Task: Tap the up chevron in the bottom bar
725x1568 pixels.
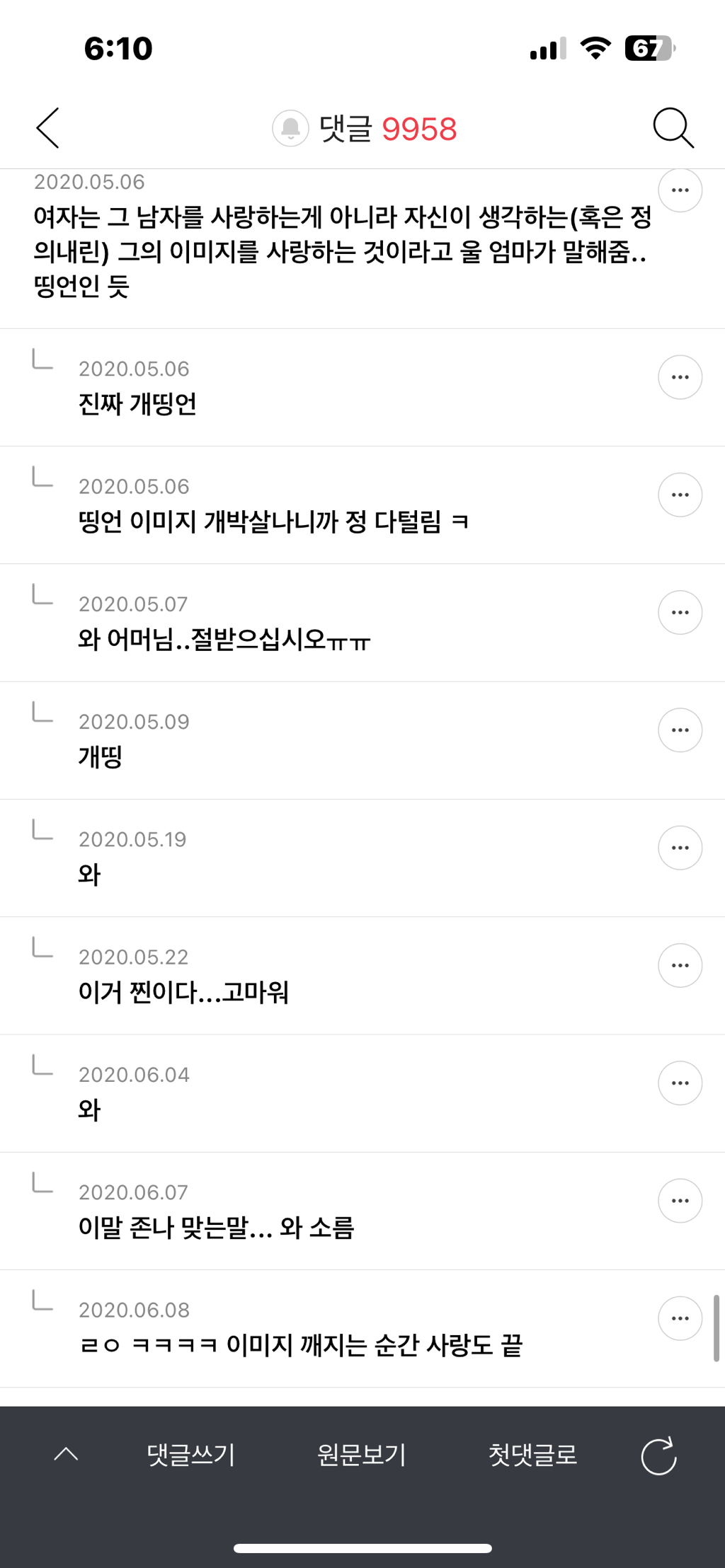Action: pos(66,1455)
